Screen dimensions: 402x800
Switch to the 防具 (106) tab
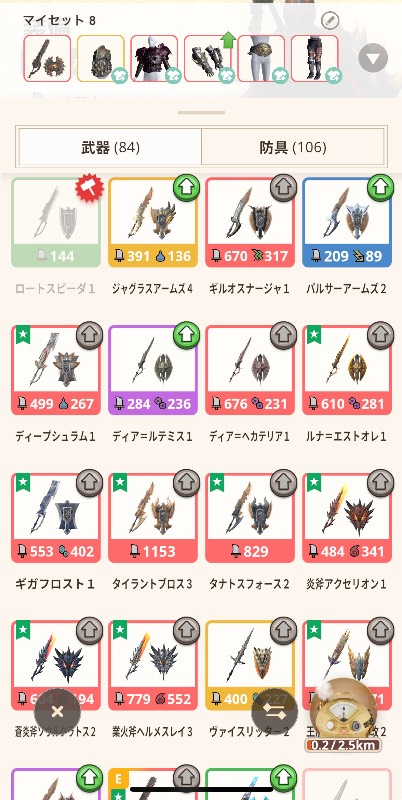(x=293, y=147)
